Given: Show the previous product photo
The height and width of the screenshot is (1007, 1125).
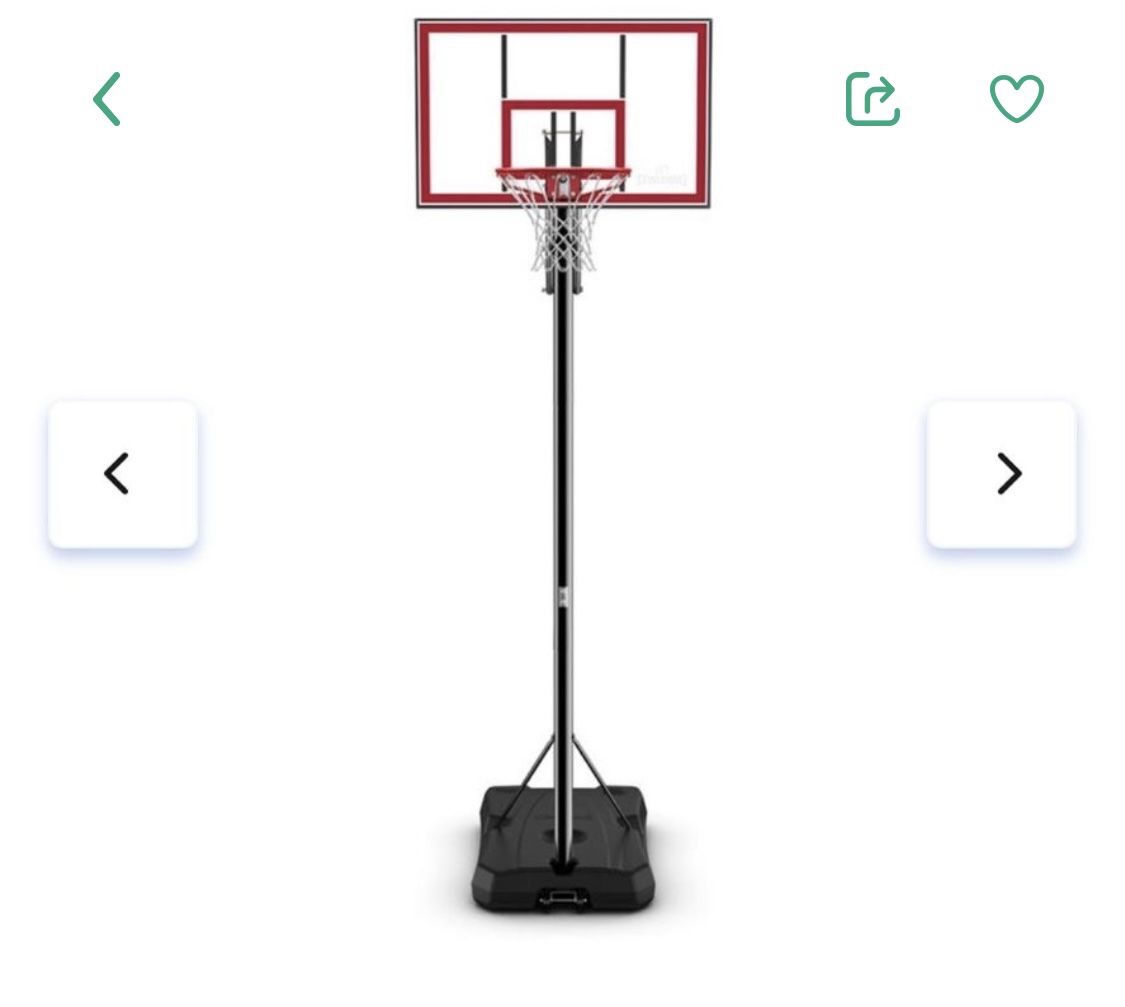Looking at the screenshot, I should click(123, 474).
